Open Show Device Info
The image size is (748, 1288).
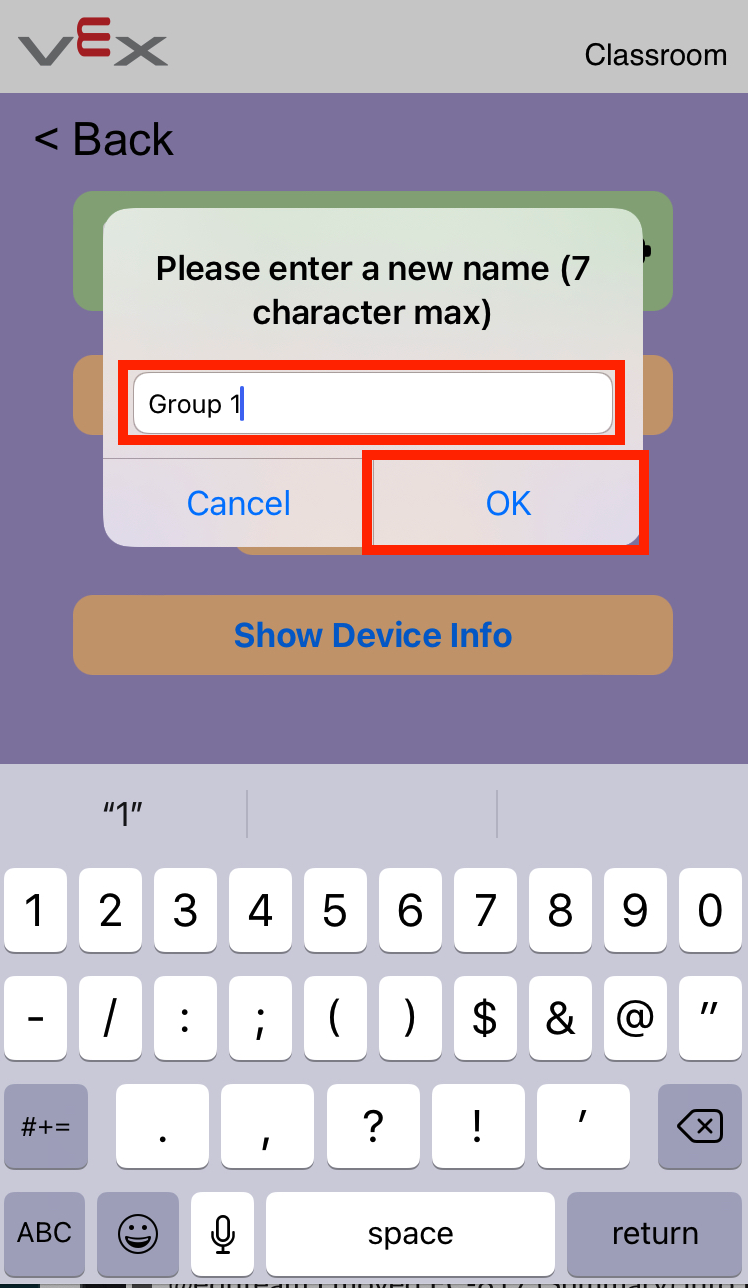coord(373,635)
